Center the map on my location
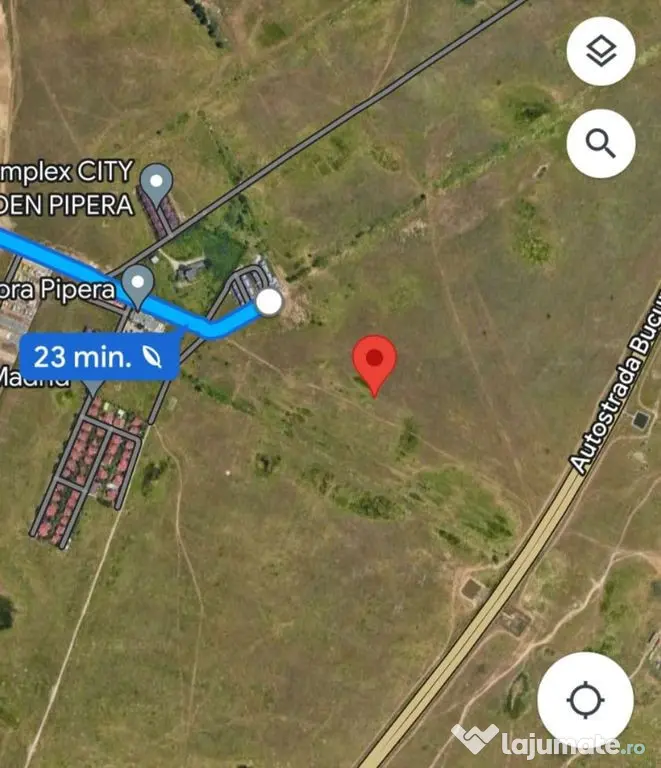Image resolution: width=661 pixels, height=768 pixels. pos(585,699)
